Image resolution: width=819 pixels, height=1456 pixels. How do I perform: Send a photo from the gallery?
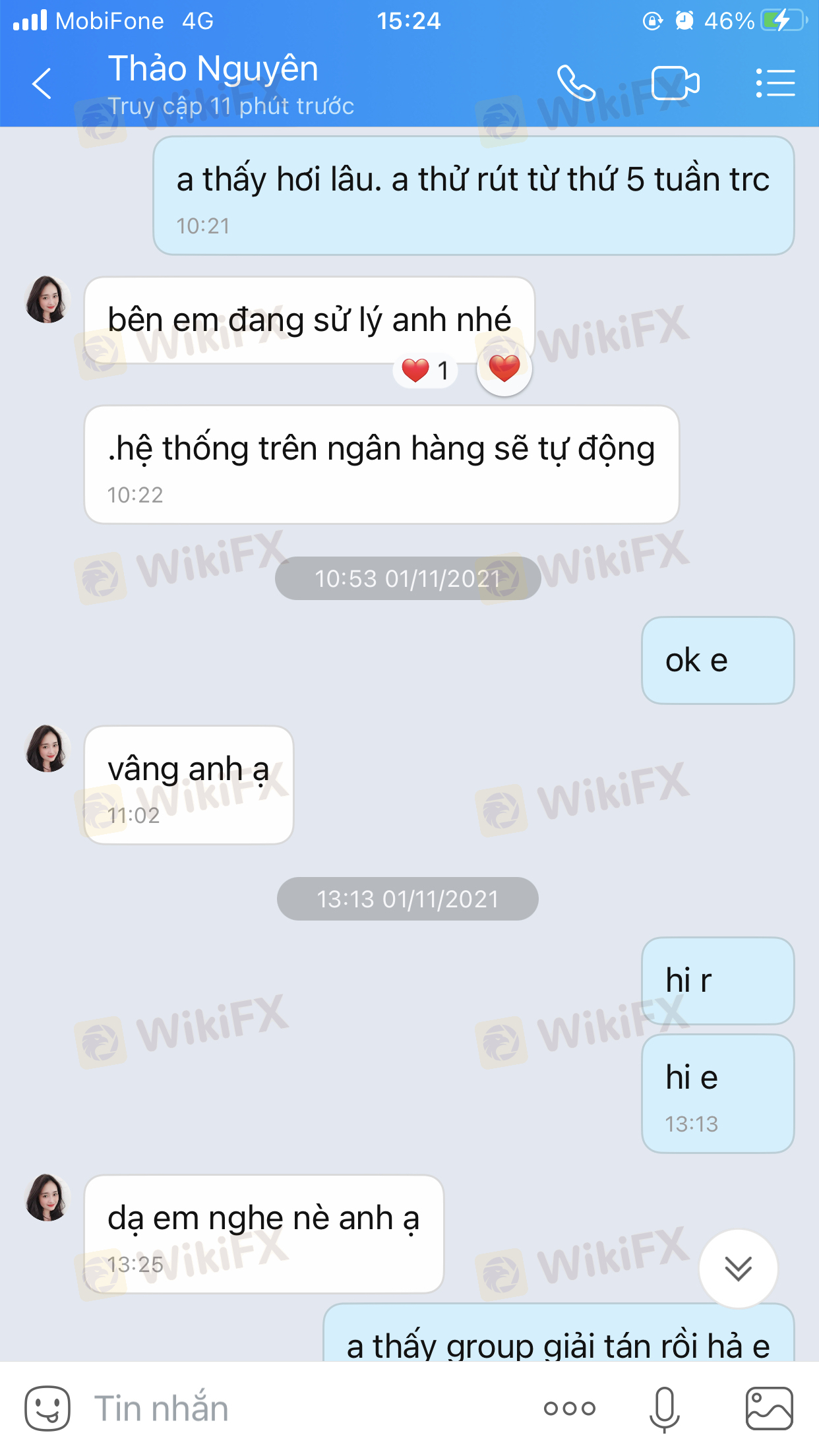(769, 1409)
